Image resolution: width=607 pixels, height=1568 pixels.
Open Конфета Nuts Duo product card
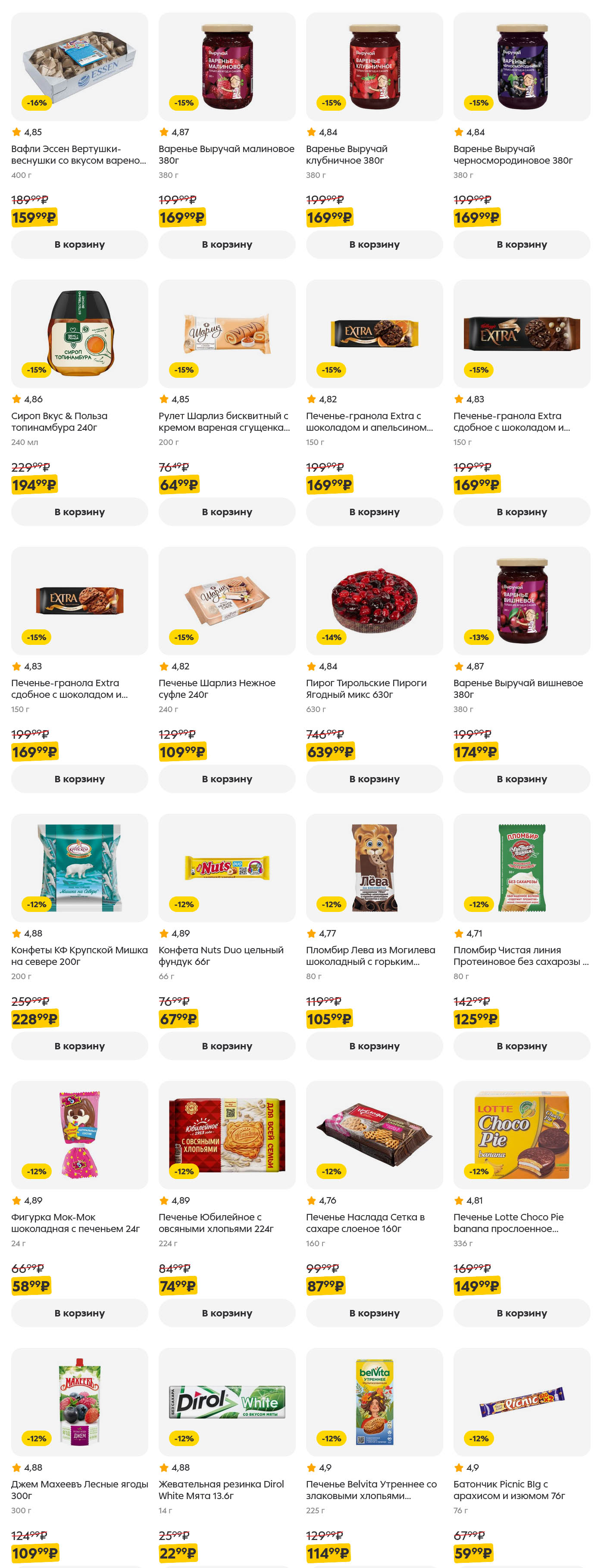[227, 868]
